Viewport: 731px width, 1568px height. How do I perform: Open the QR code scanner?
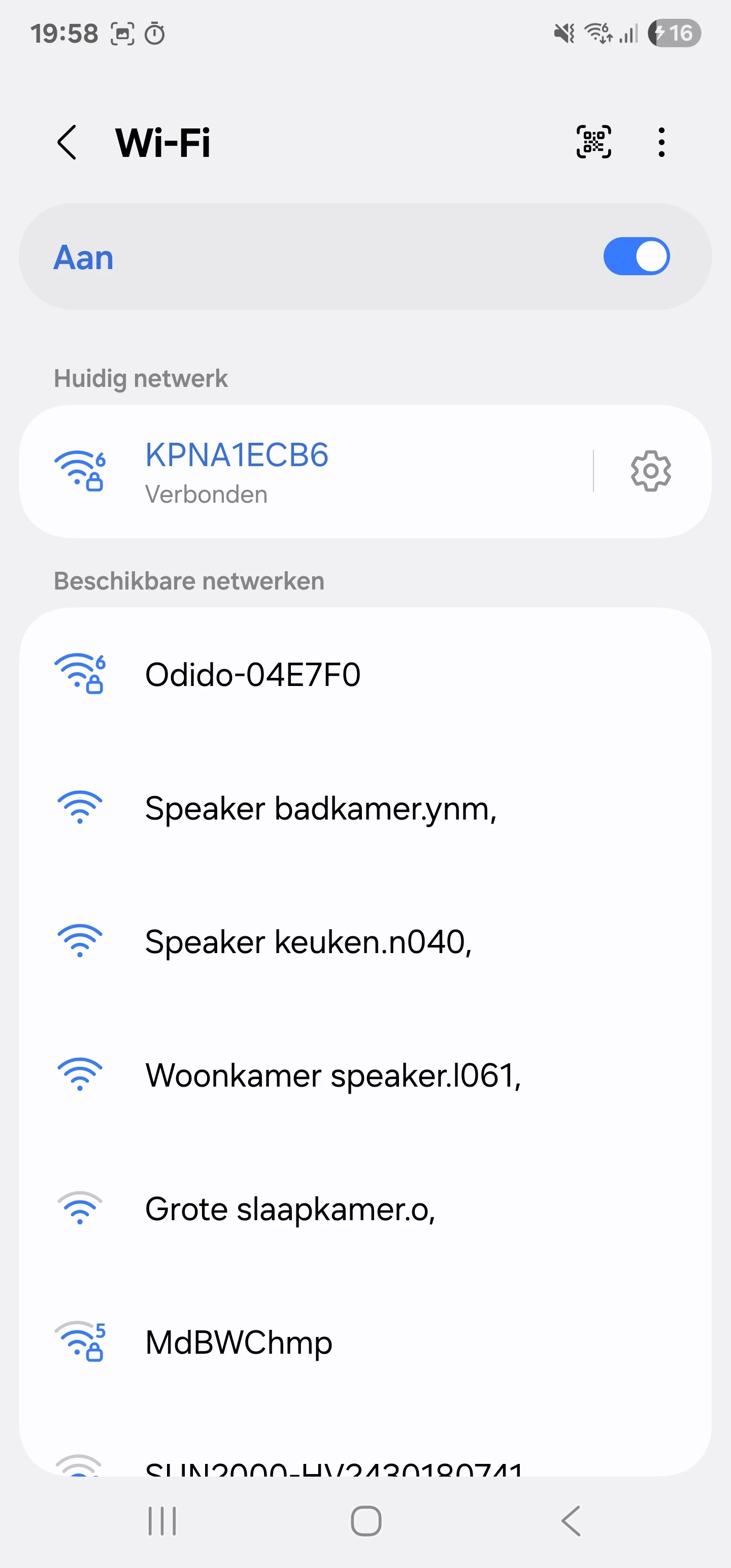pyautogui.click(x=593, y=143)
